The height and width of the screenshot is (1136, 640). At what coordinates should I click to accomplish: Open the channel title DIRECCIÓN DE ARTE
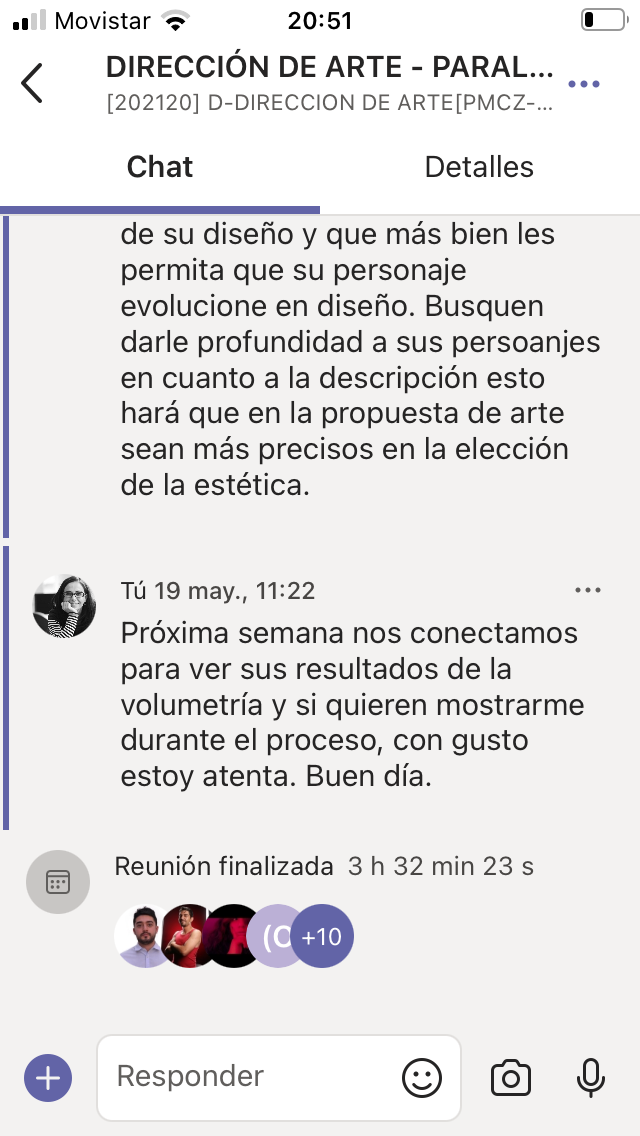pyautogui.click(x=330, y=67)
